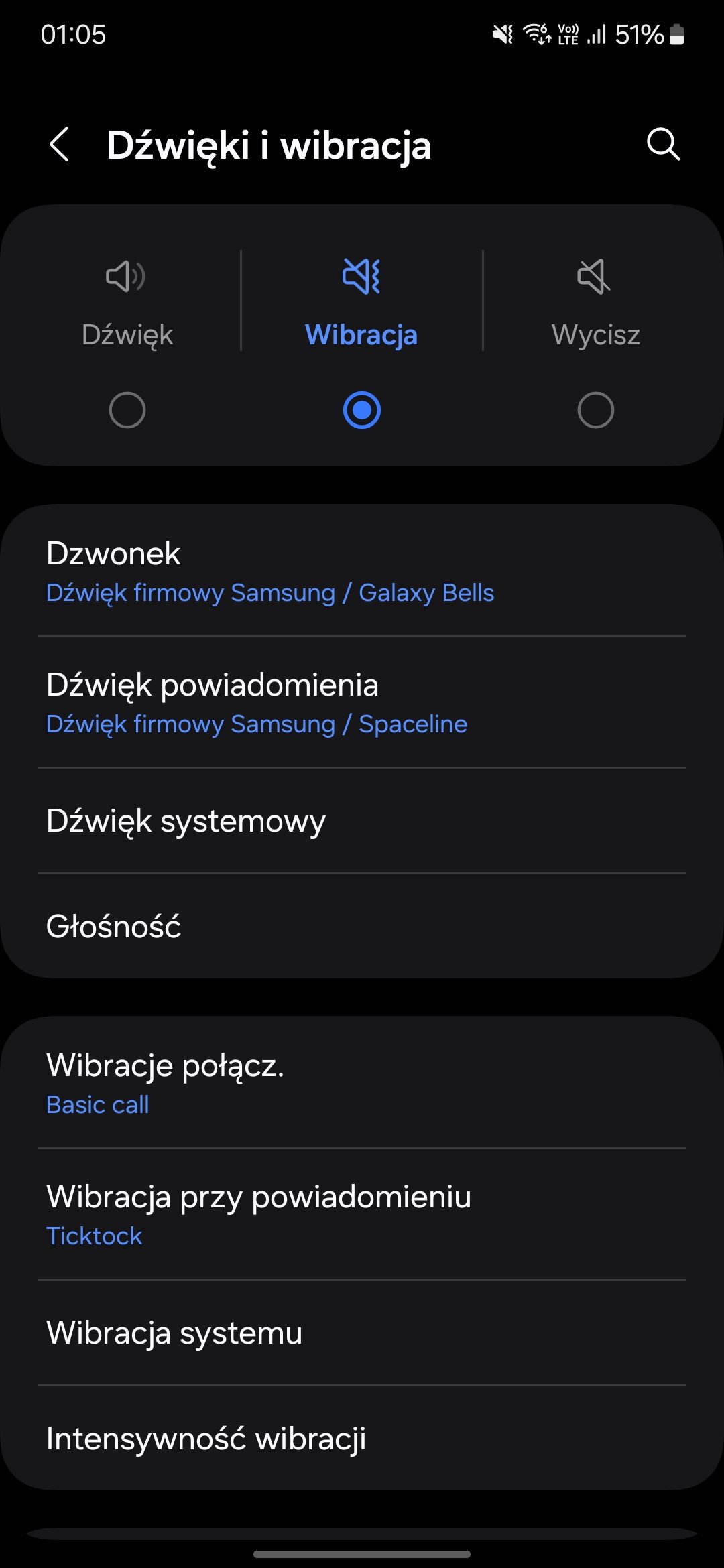This screenshot has width=724, height=1568.
Task: Open Intensywność wibracji
Action: [362, 1438]
